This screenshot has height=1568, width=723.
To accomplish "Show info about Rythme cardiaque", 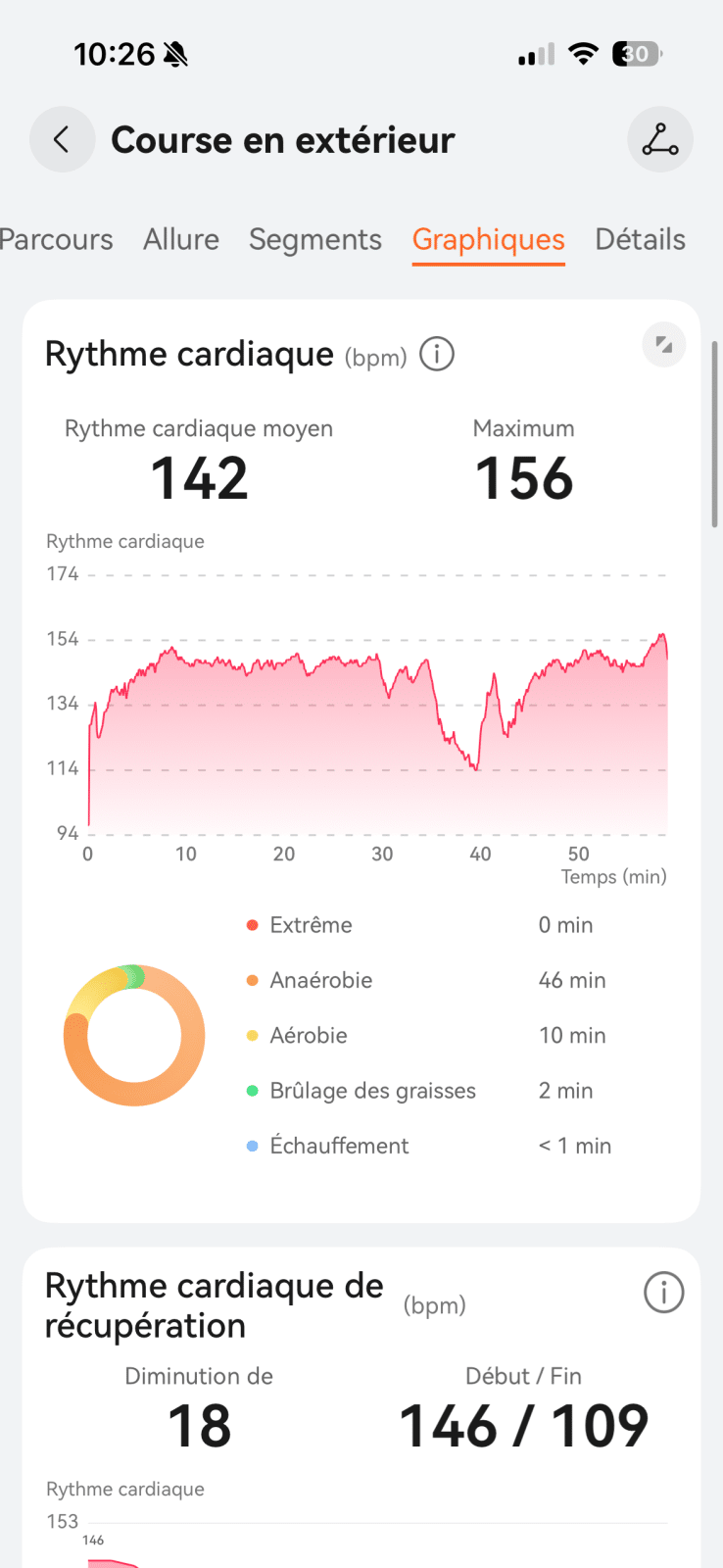I will pyautogui.click(x=437, y=354).
